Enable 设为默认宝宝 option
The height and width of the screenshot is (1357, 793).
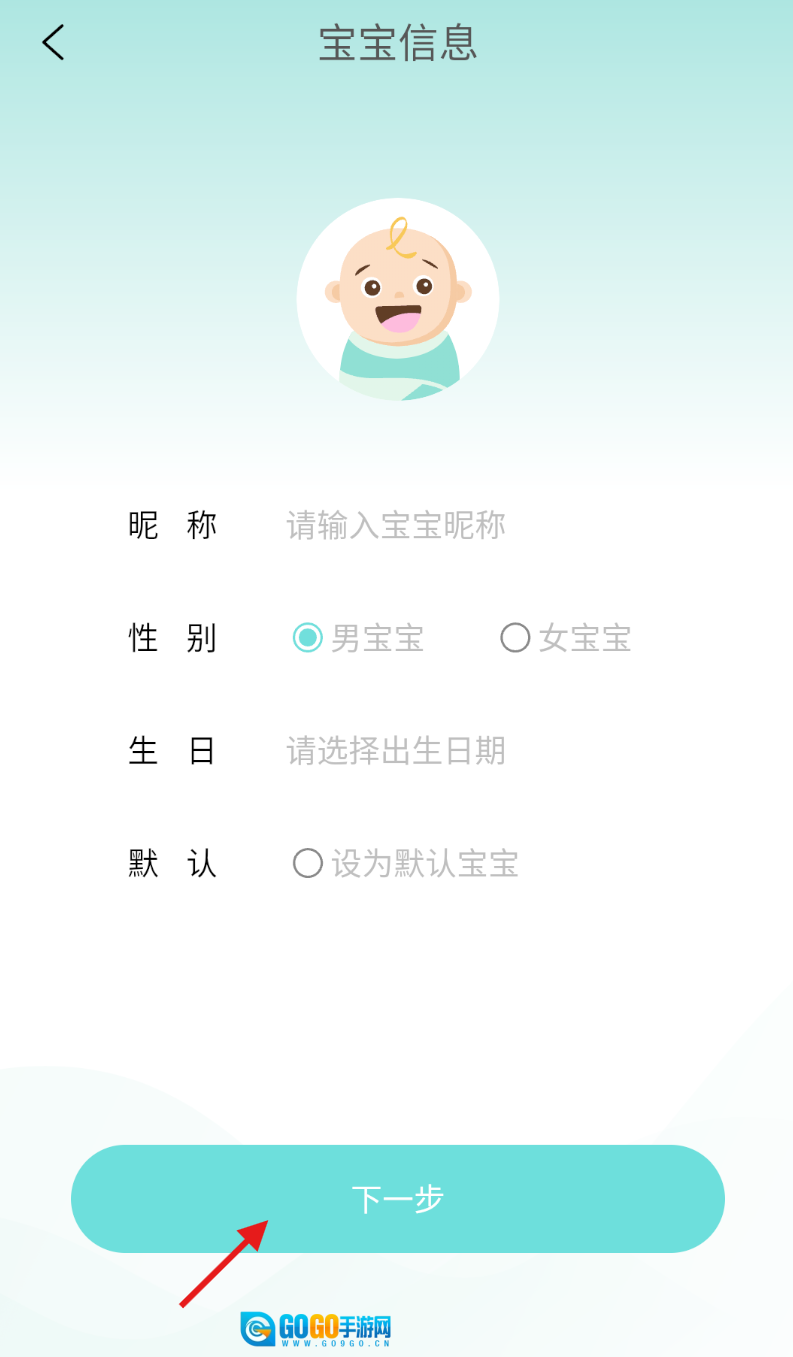pos(308,863)
